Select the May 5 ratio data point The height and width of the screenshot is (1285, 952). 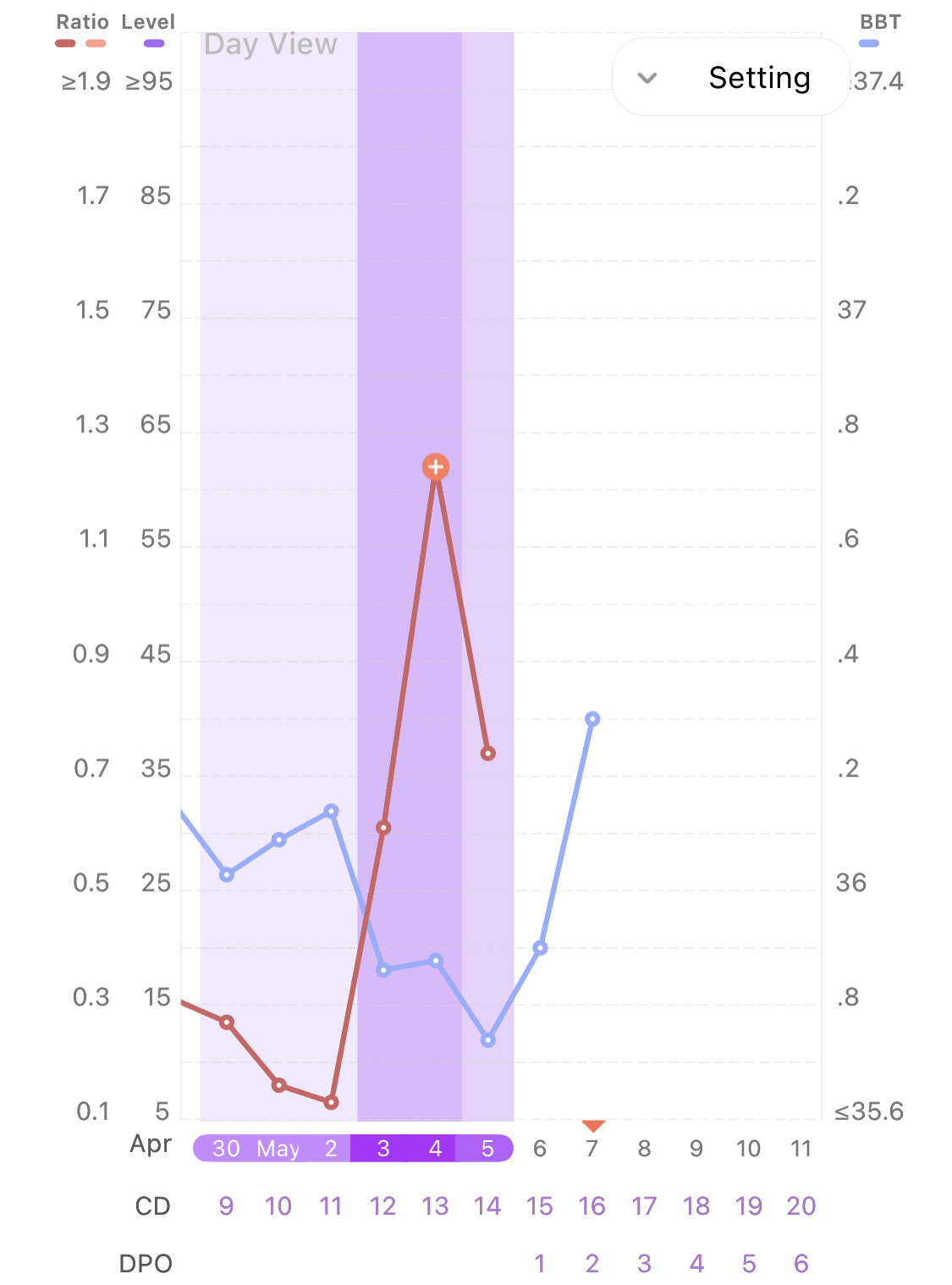488,753
